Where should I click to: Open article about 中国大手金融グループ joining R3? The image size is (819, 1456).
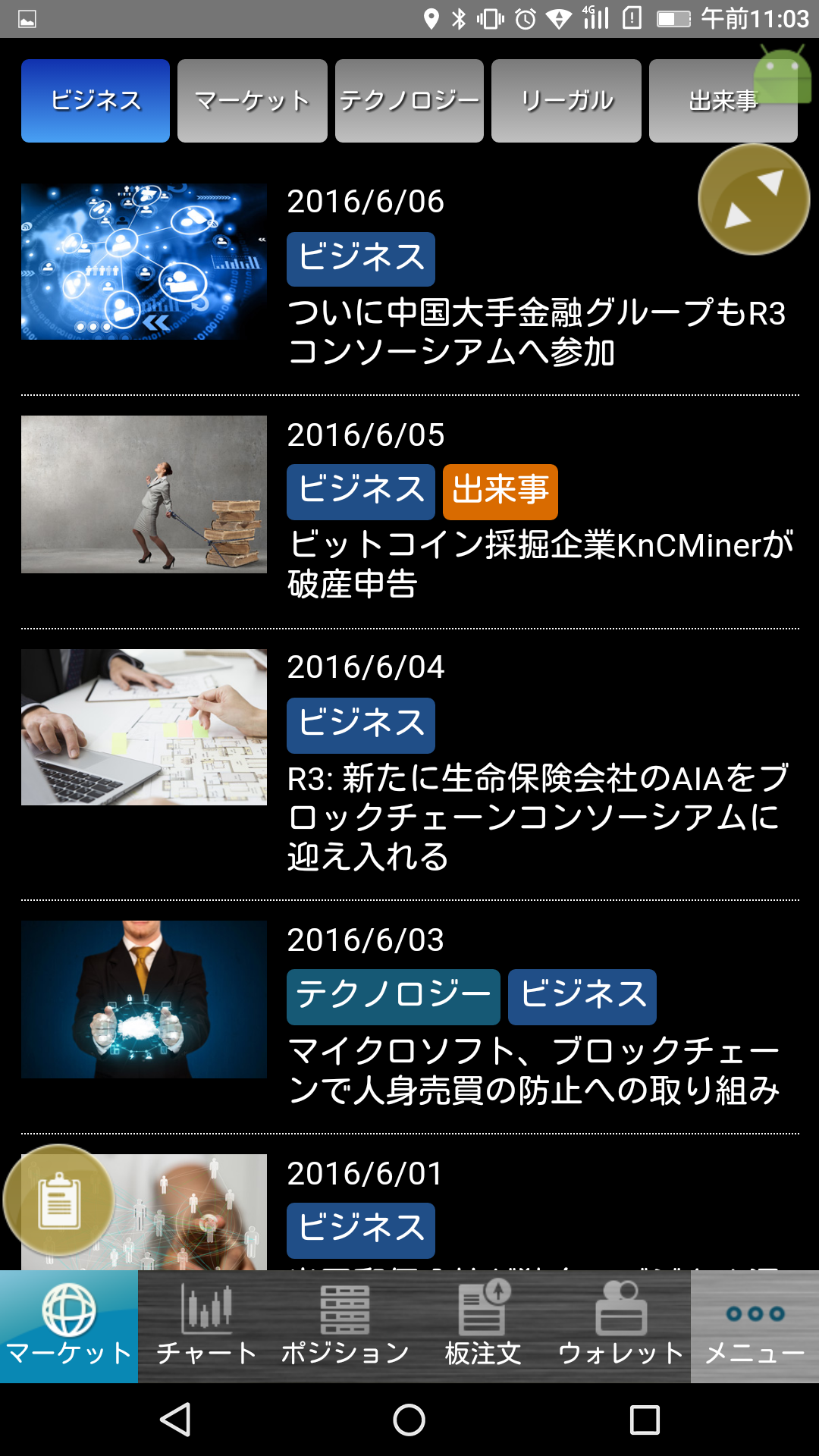pos(535,332)
